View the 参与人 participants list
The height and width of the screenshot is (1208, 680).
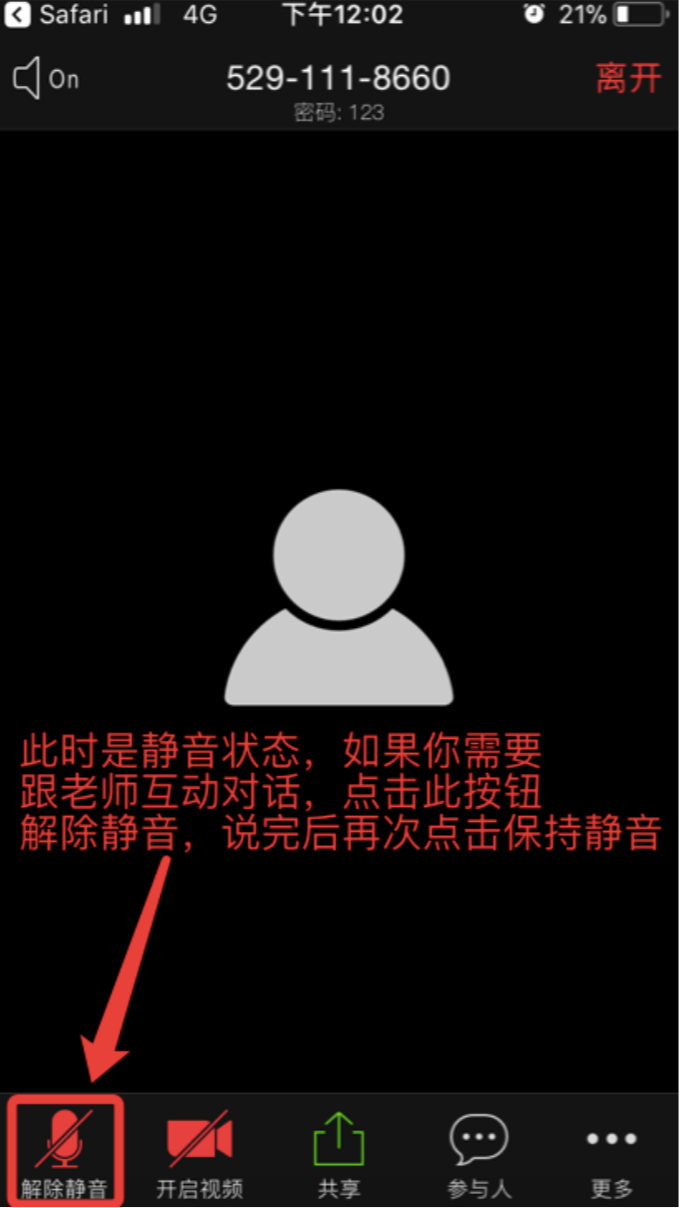479,1151
